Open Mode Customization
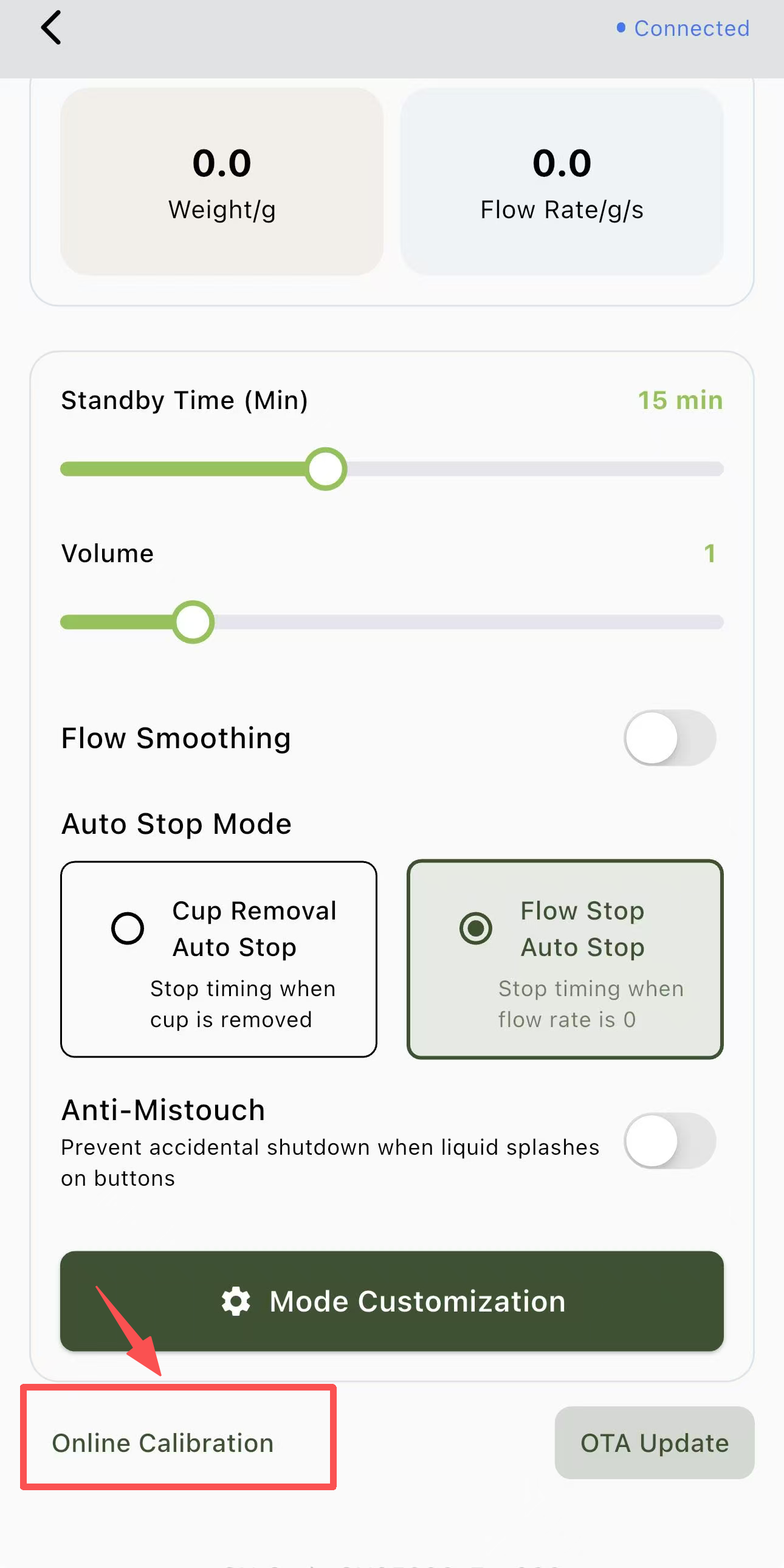 391,1301
